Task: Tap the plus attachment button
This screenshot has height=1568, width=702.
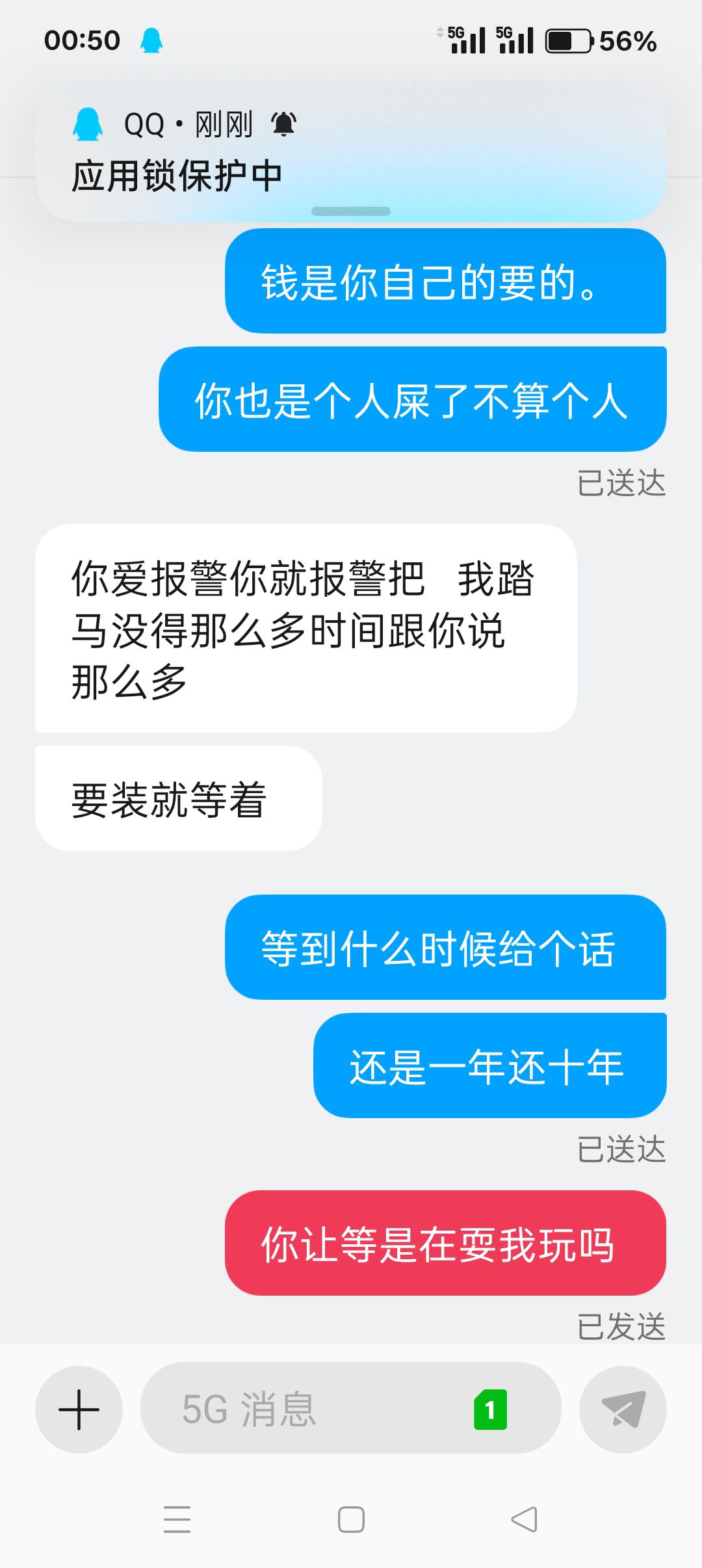Action: 79,1409
